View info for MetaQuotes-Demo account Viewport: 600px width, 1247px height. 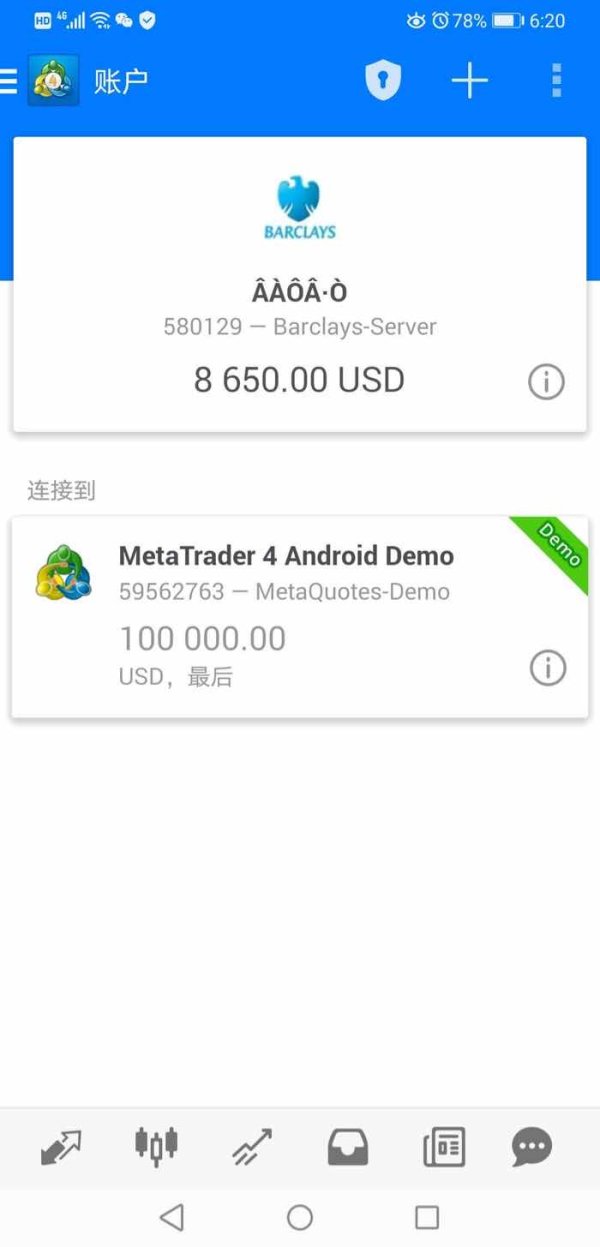547,668
